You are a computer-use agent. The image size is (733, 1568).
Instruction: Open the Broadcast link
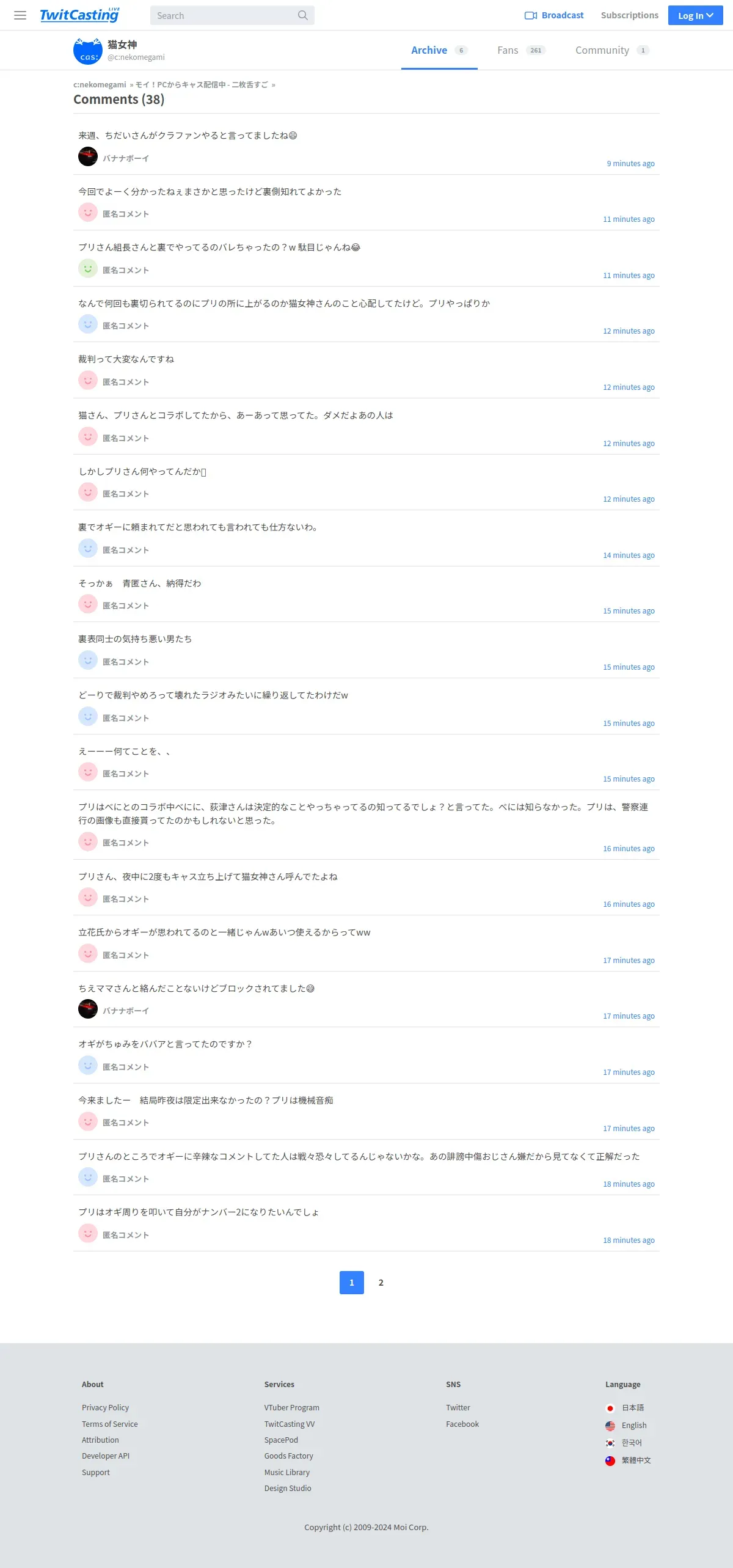554,15
